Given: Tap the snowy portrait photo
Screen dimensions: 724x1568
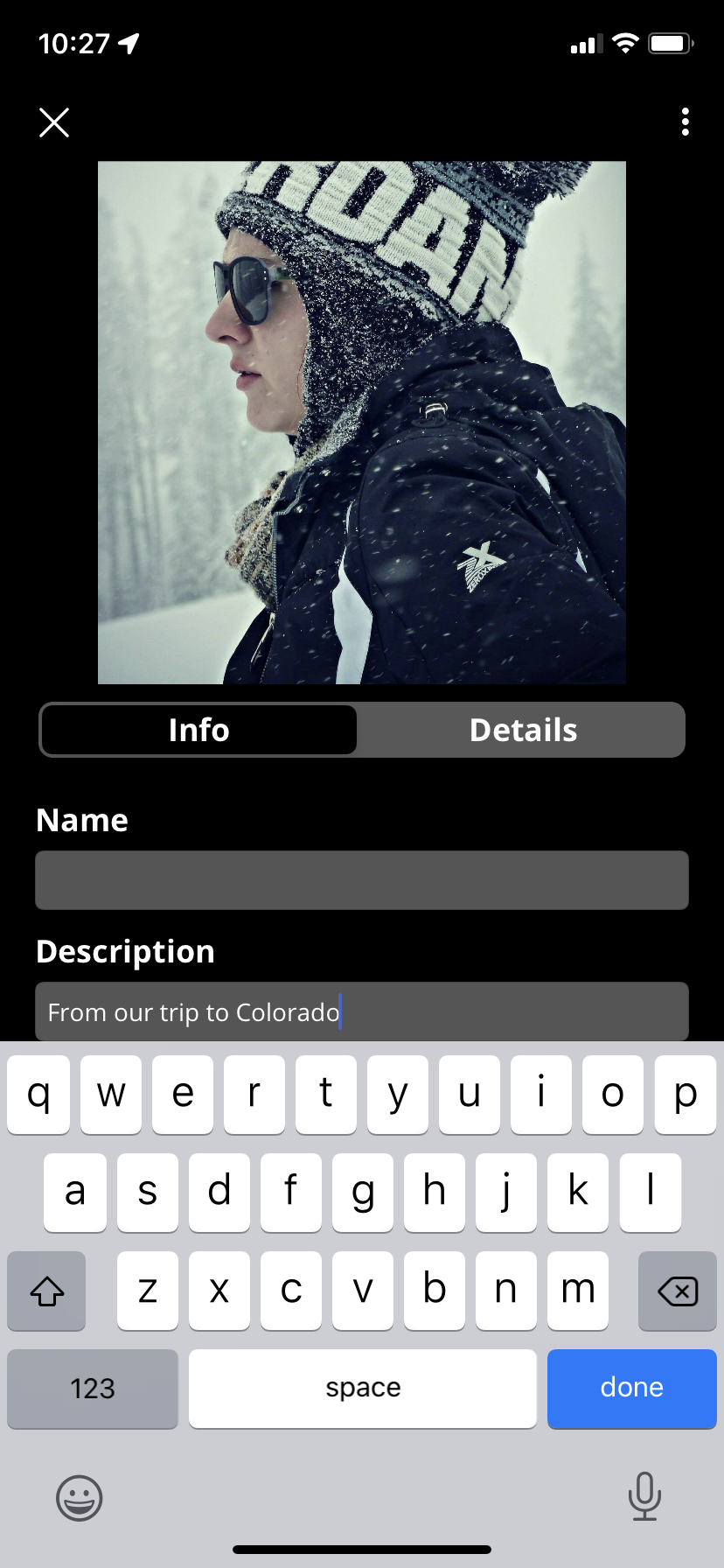Looking at the screenshot, I should 362,422.
